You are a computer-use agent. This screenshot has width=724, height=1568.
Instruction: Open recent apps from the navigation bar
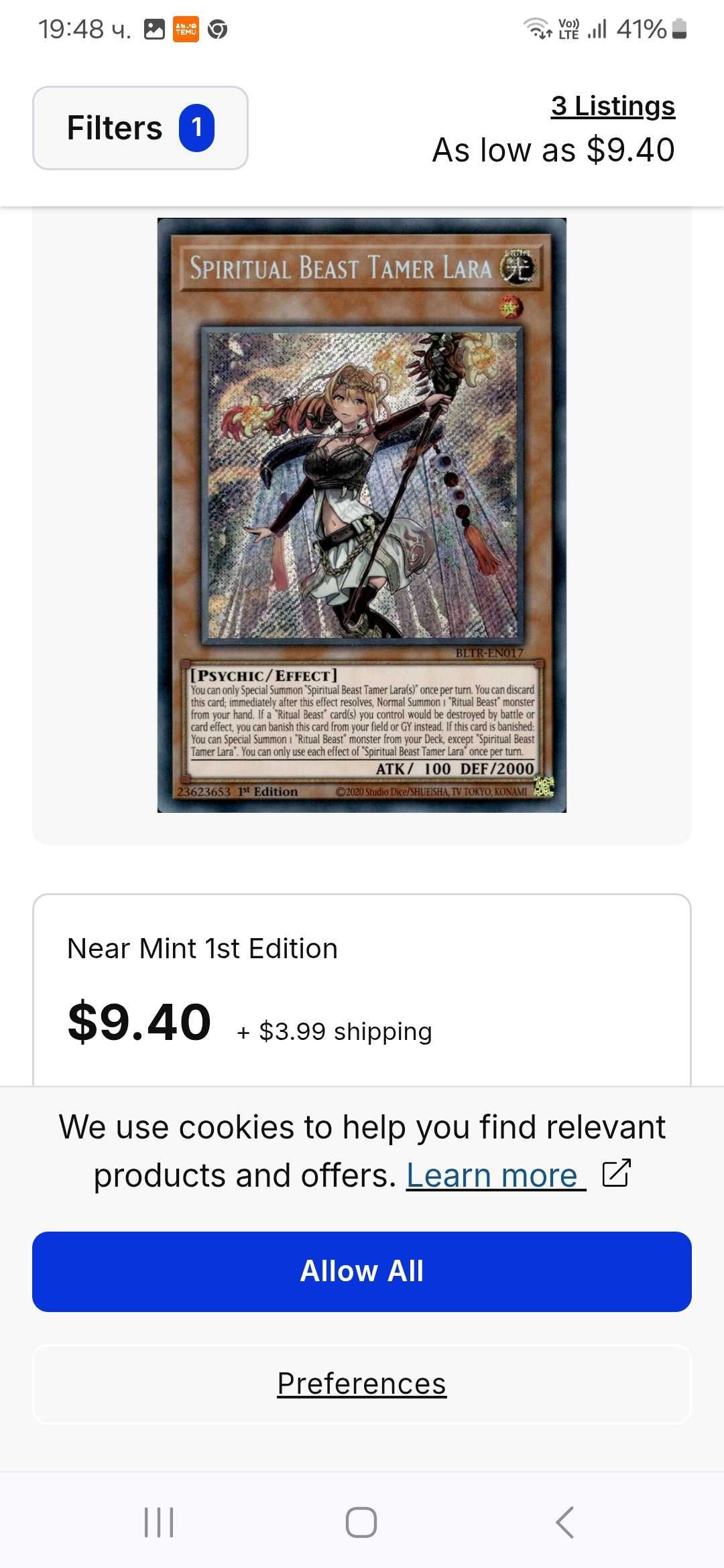pyautogui.click(x=159, y=1522)
